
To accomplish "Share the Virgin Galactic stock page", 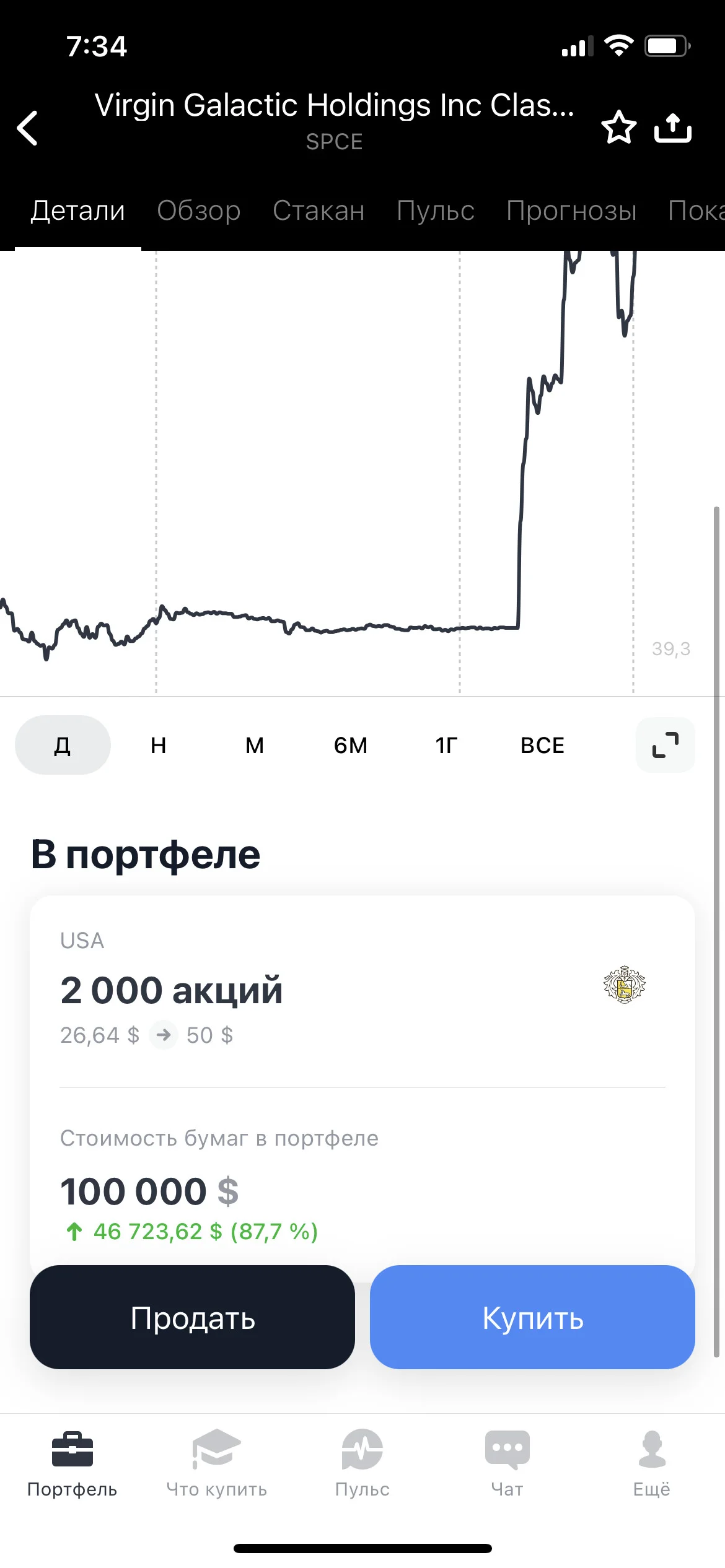I will [x=673, y=128].
